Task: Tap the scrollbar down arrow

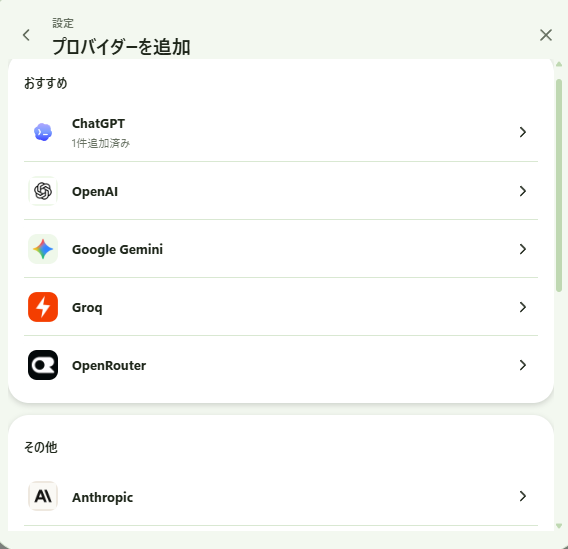Action: 559,526
